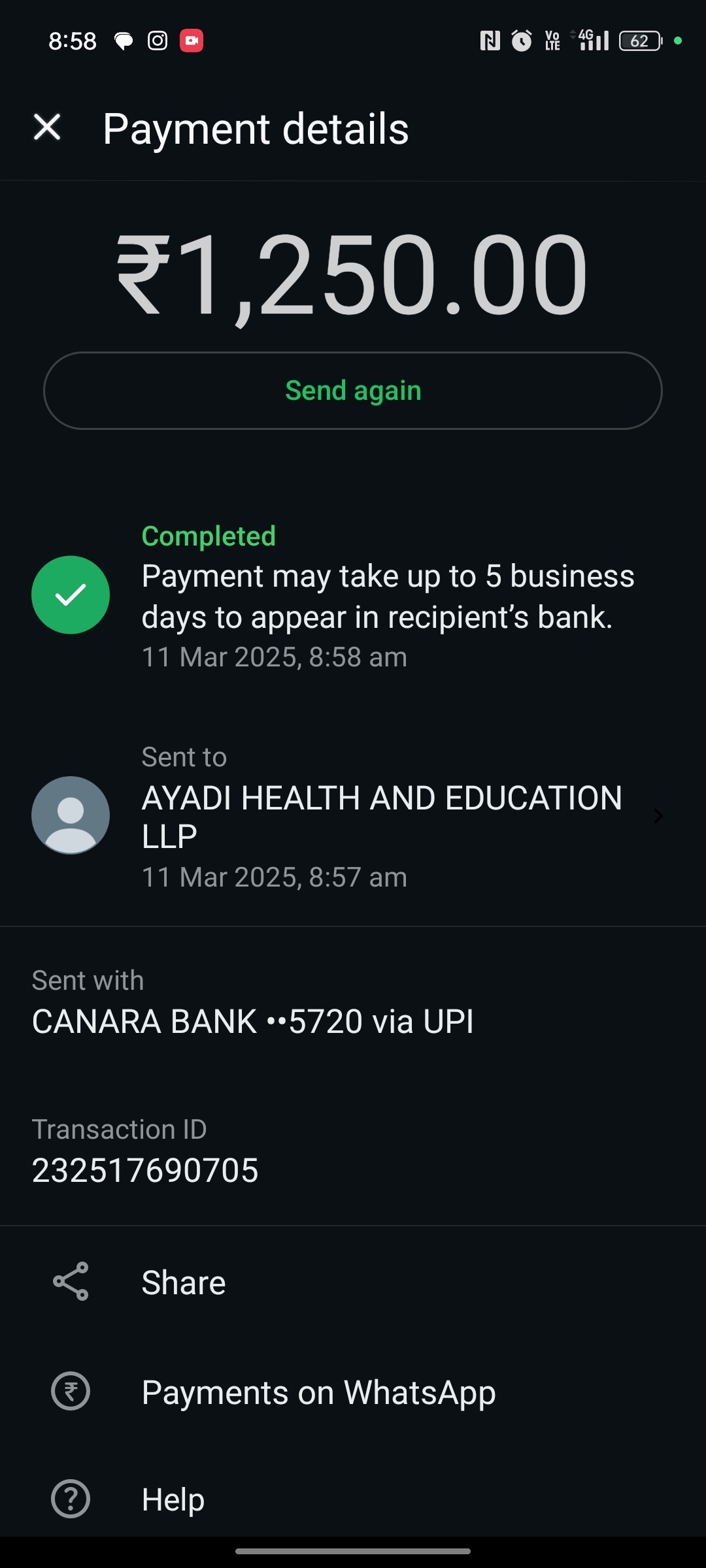Viewport: 706px width, 1568px height.
Task: Open Help for this payment
Action: click(x=173, y=1499)
